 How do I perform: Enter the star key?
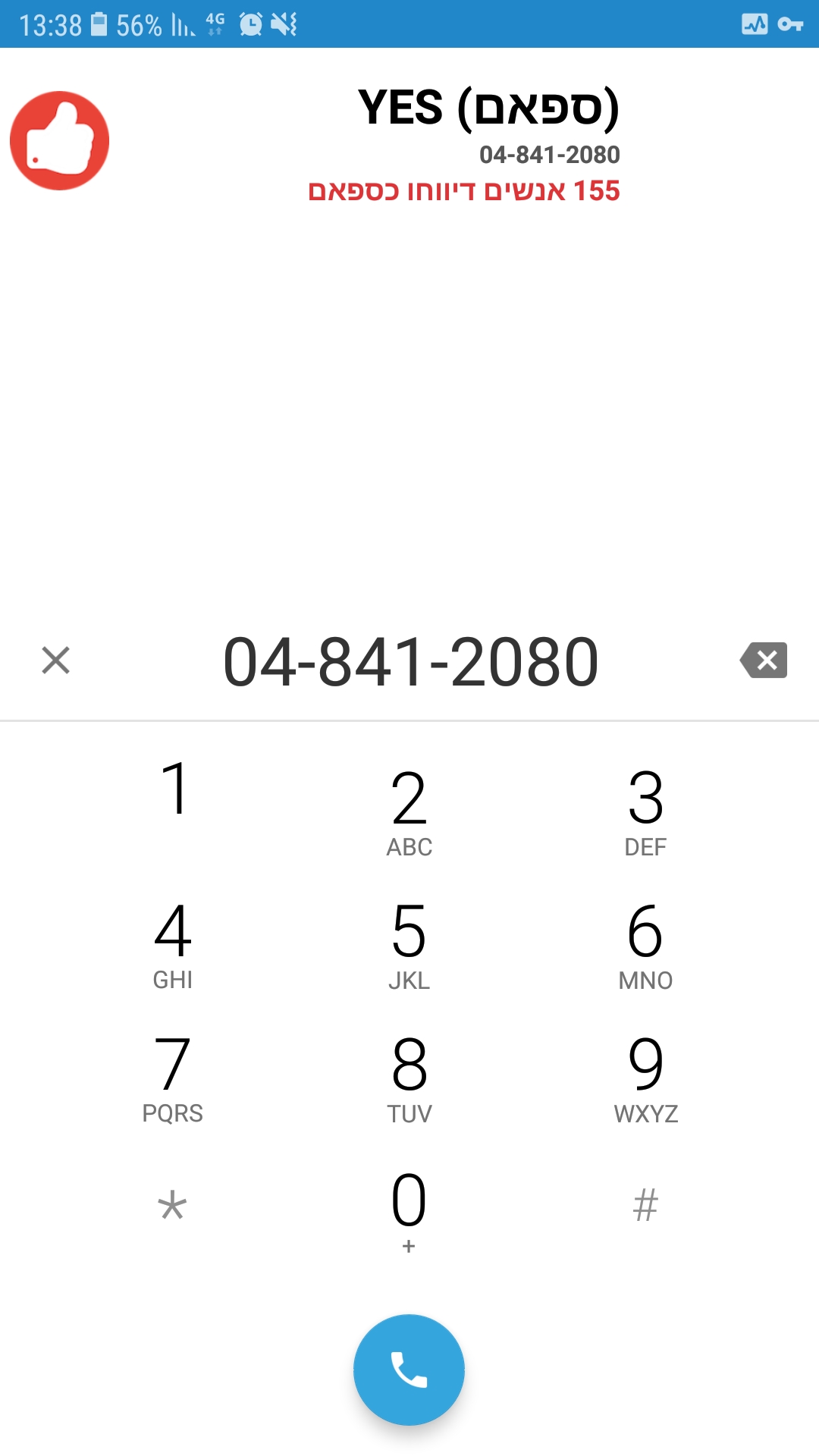pos(173,1206)
